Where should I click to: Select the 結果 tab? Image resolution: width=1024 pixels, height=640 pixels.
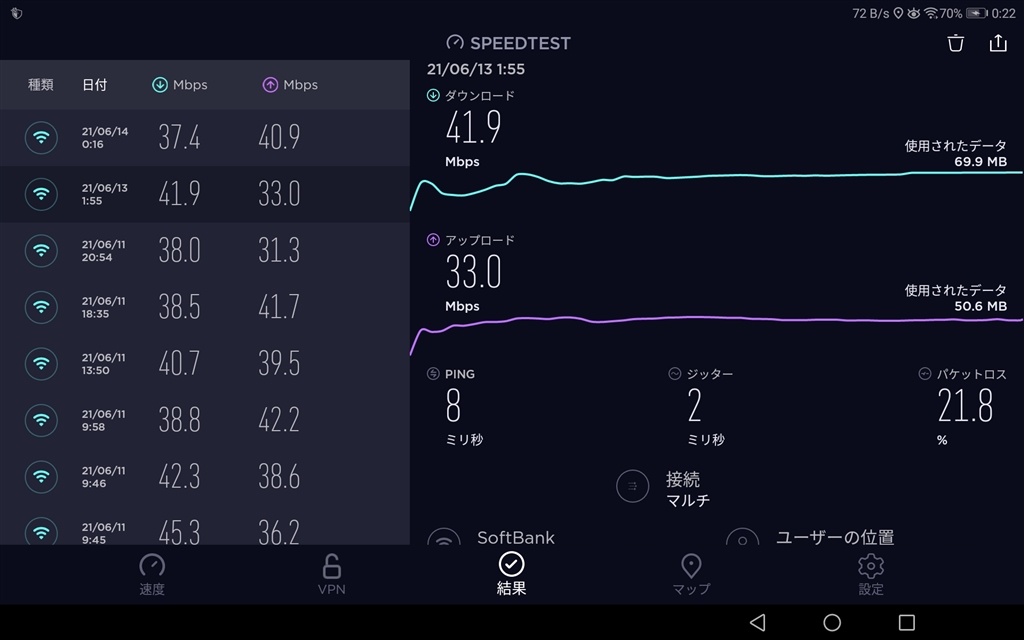click(511, 575)
